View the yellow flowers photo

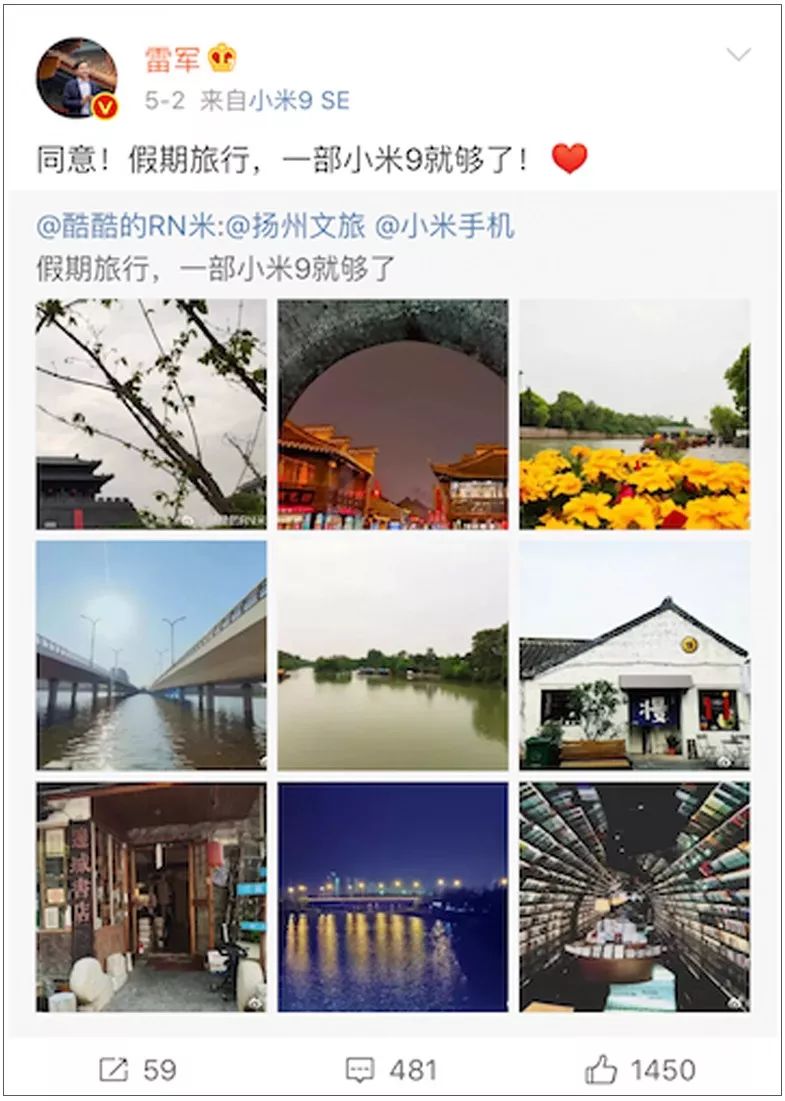tap(634, 414)
